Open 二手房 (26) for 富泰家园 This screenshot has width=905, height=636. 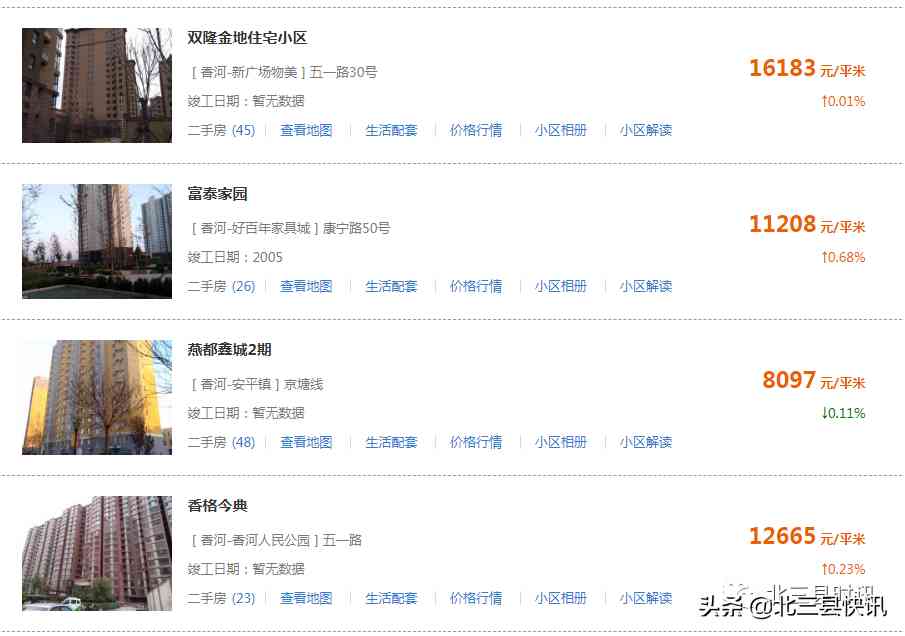221,286
